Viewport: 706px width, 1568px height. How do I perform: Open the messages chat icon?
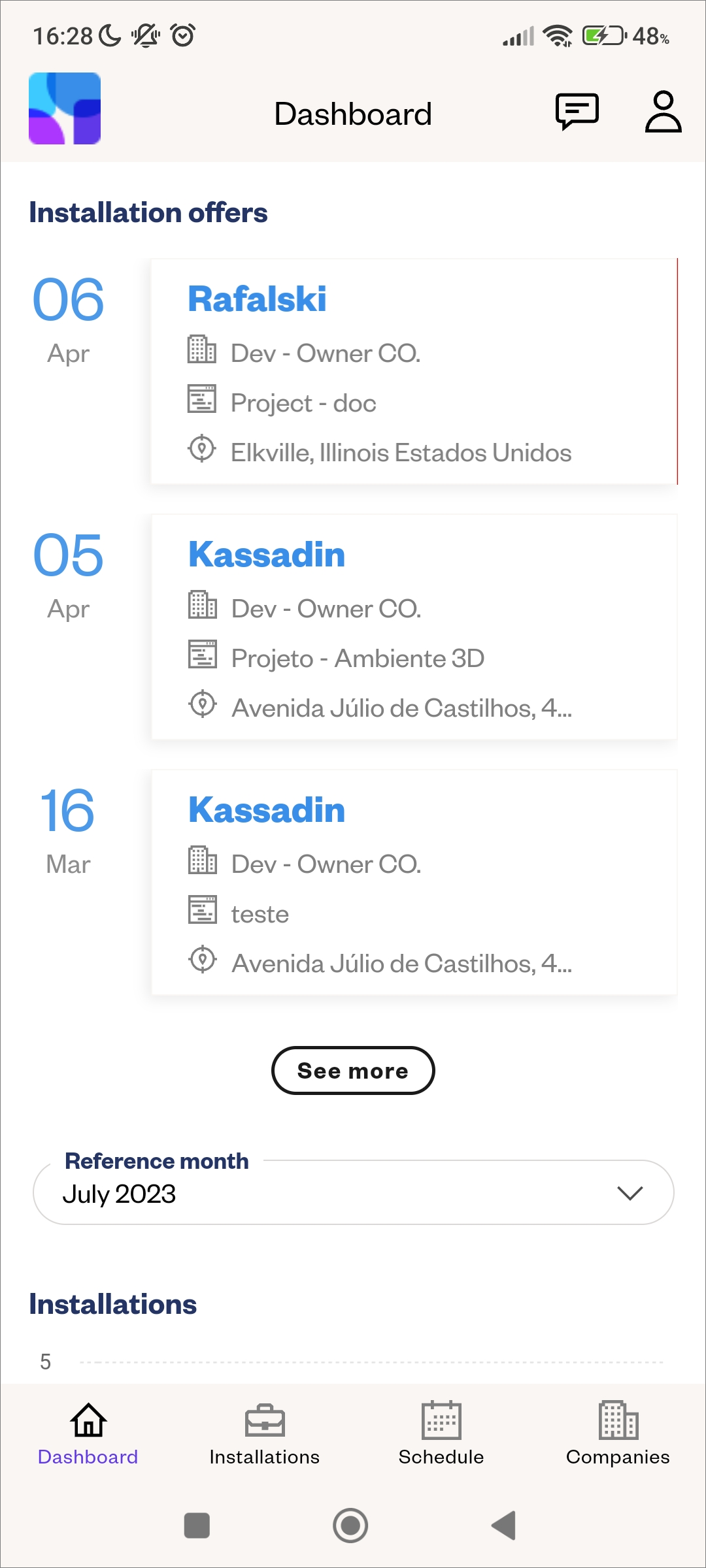click(x=577, y=112)
